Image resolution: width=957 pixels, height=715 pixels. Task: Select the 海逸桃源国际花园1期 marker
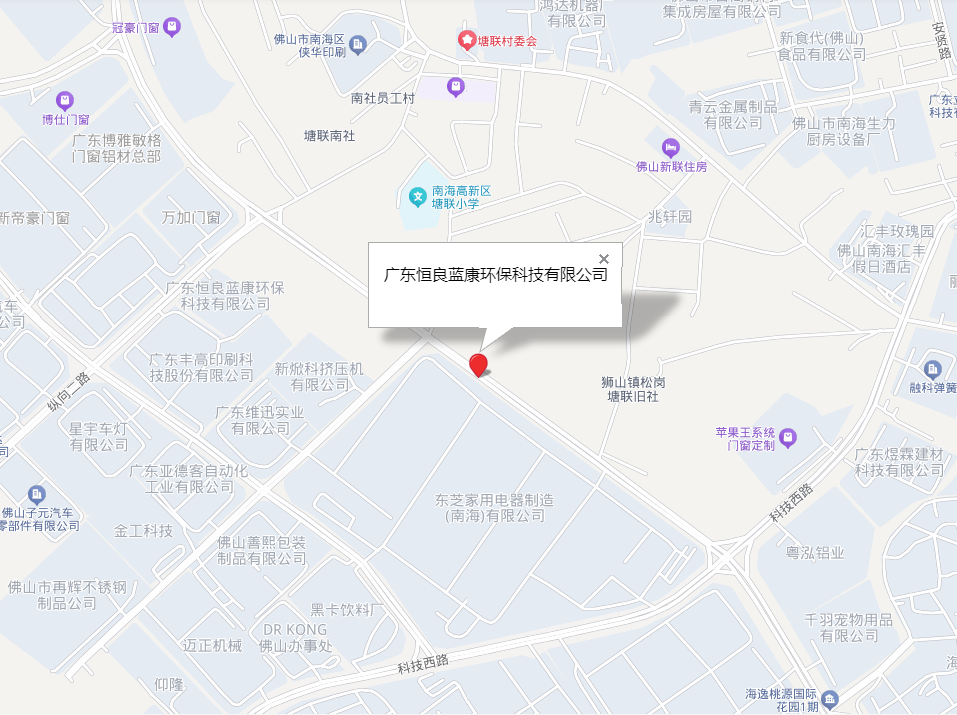[x=831, y=699]
